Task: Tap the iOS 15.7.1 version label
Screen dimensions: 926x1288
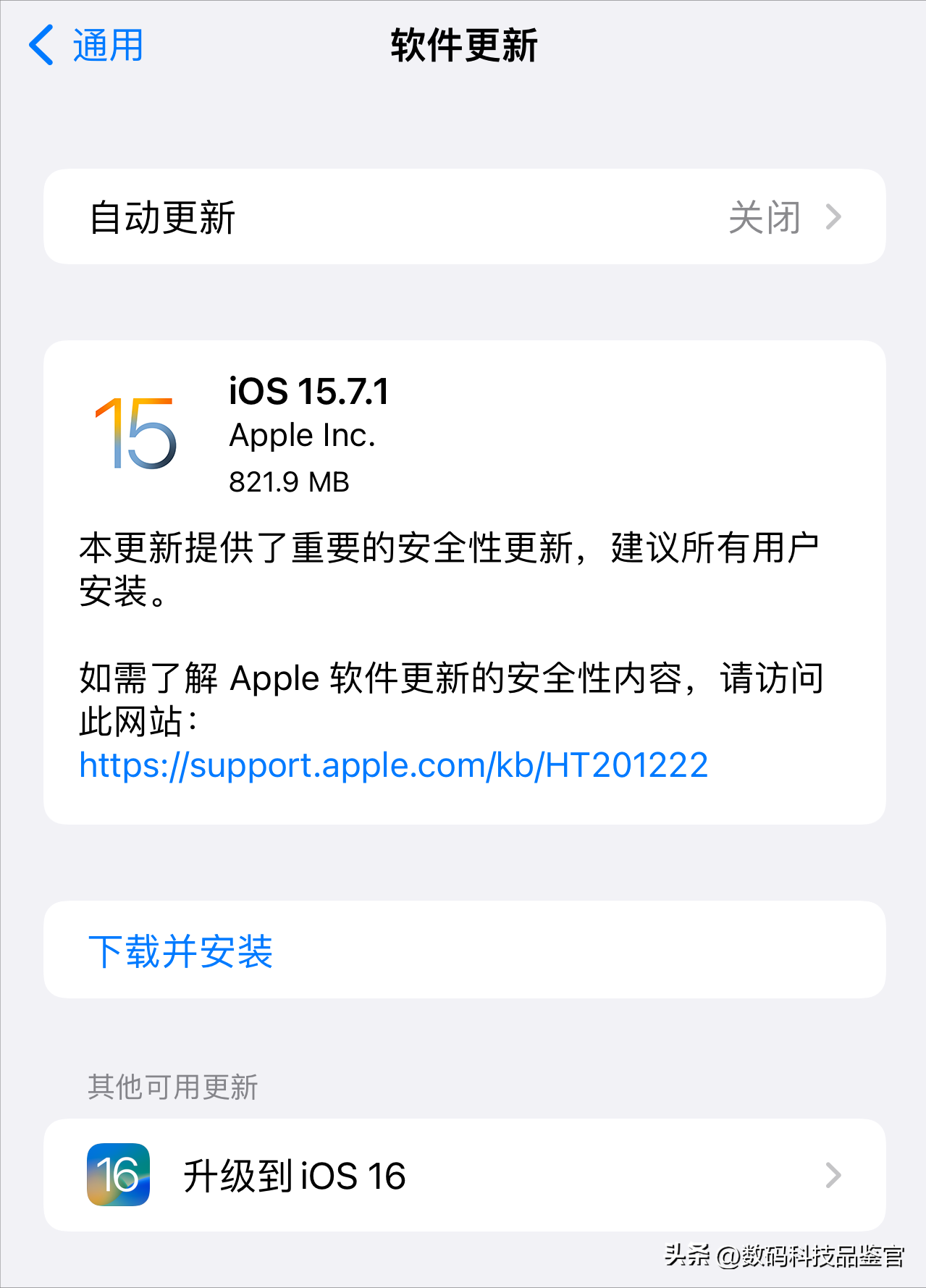Action: [x=311, y=391]
